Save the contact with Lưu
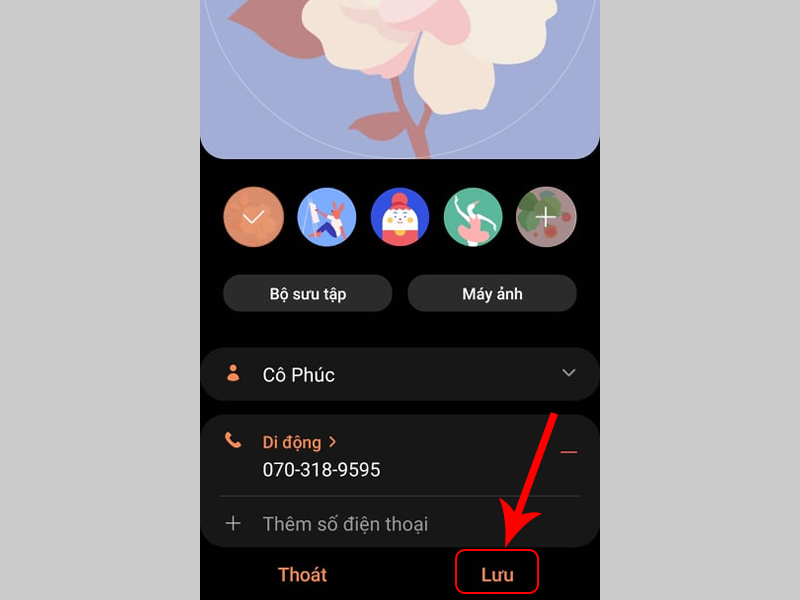800x600 pixels. point(497,575)
